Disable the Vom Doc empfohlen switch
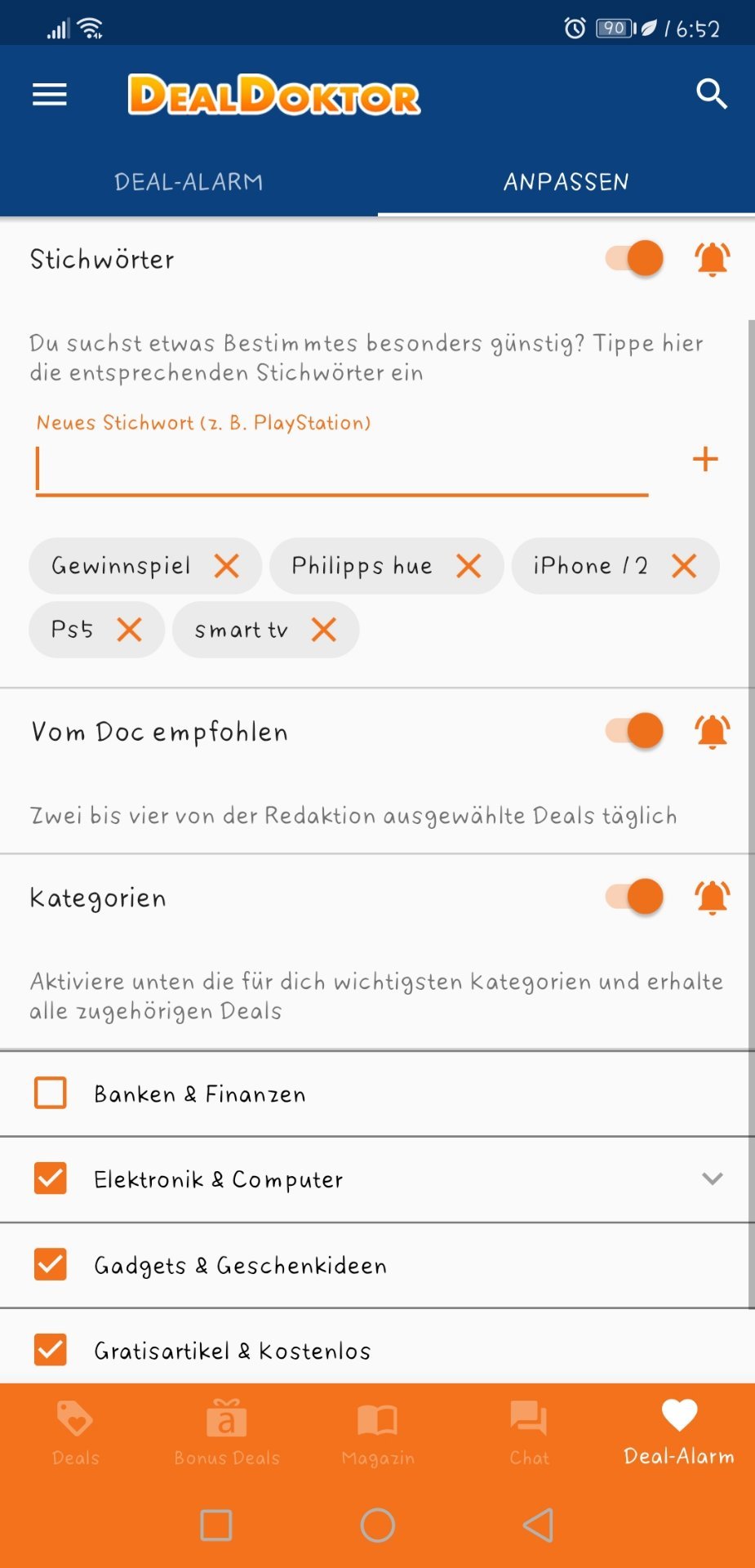The image size is (755, 1568). (635, 731)
